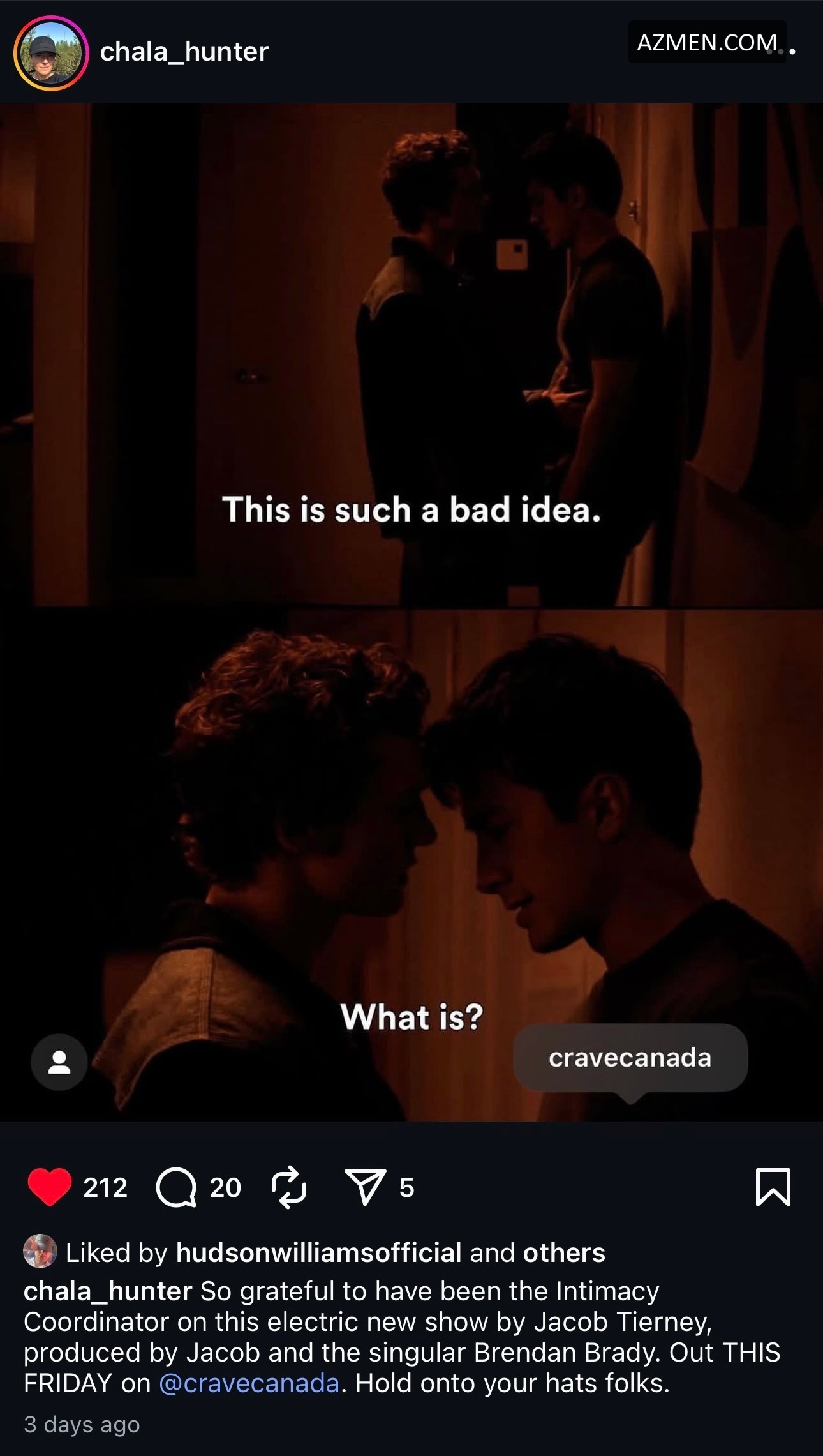Share the post via paper plane icon
Screen dimensions: 823x1456
point(365,1187)
